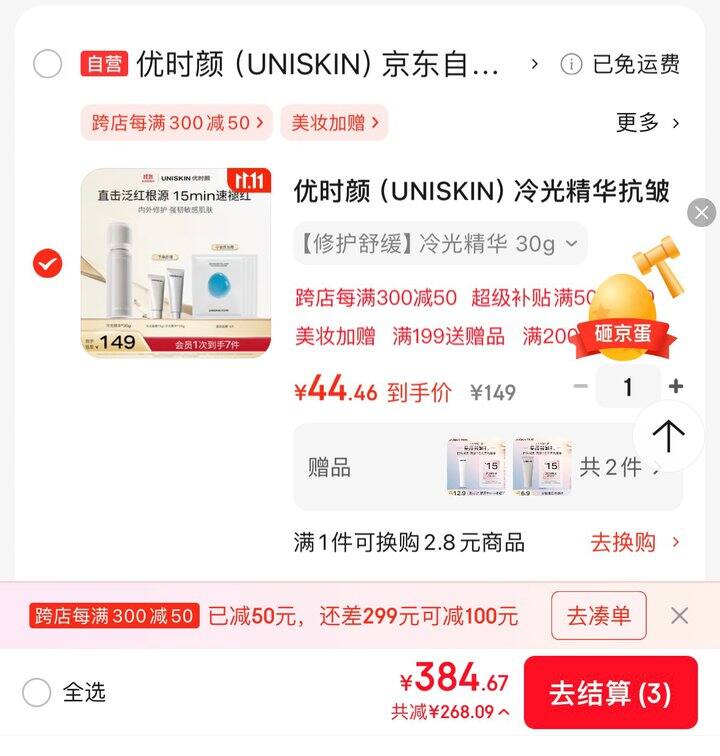Decrease item quantity with minus button
The width and height of the screenshot is (720, 756).
tap(581, 387)
